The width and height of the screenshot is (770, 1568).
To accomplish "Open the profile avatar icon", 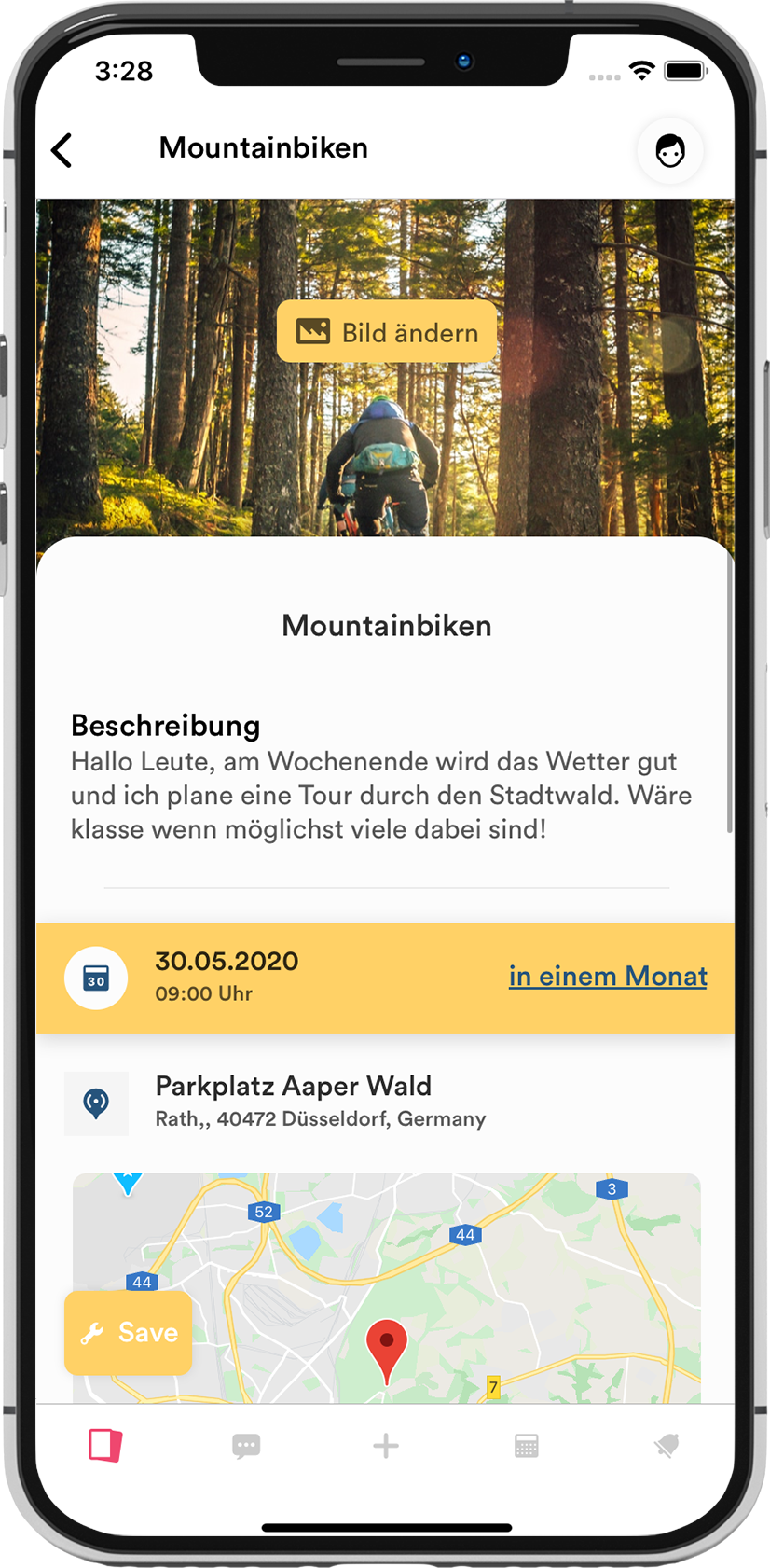I will [x=669, y=150].
